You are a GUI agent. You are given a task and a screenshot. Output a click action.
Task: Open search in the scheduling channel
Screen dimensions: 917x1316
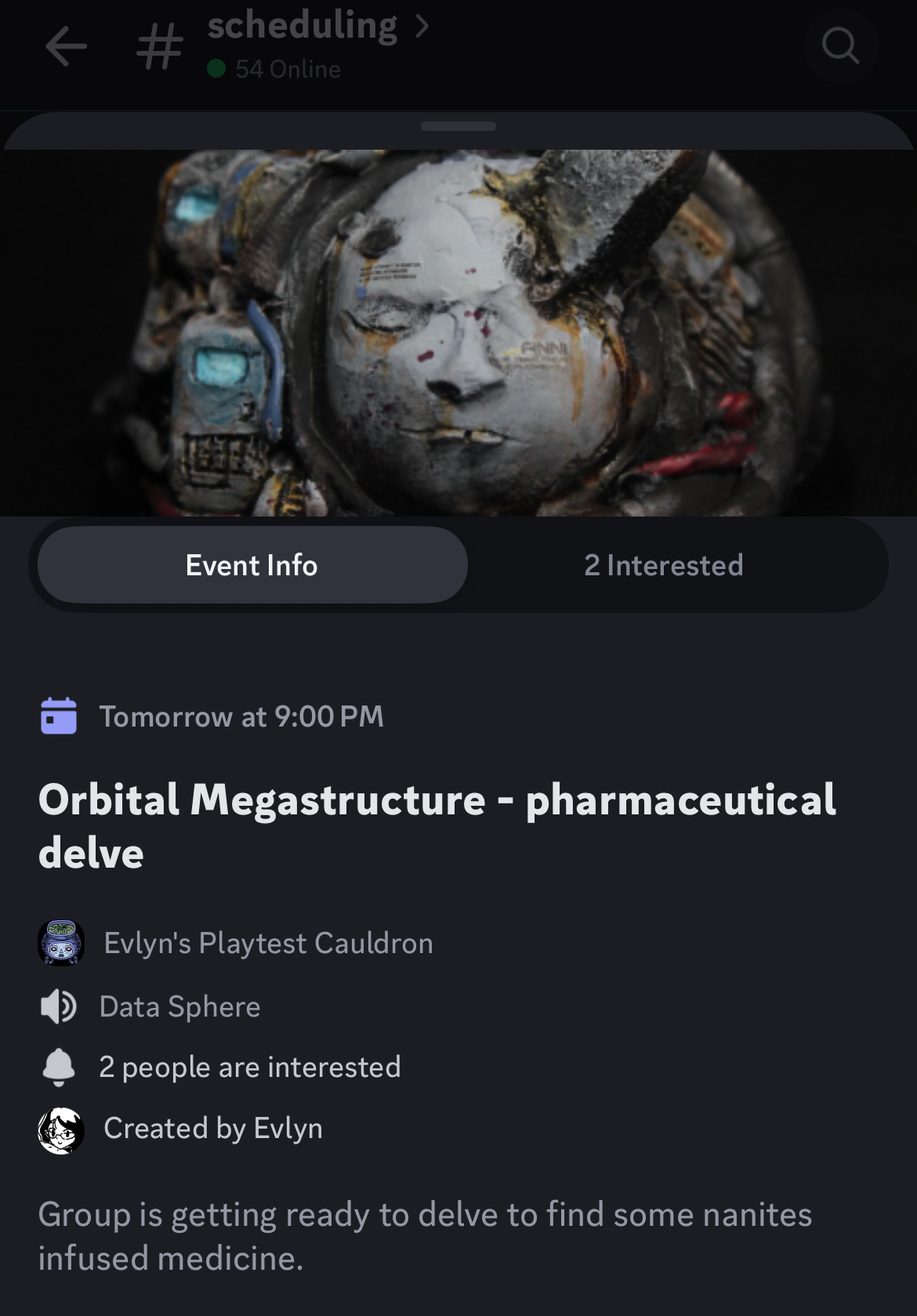[840, 46]
